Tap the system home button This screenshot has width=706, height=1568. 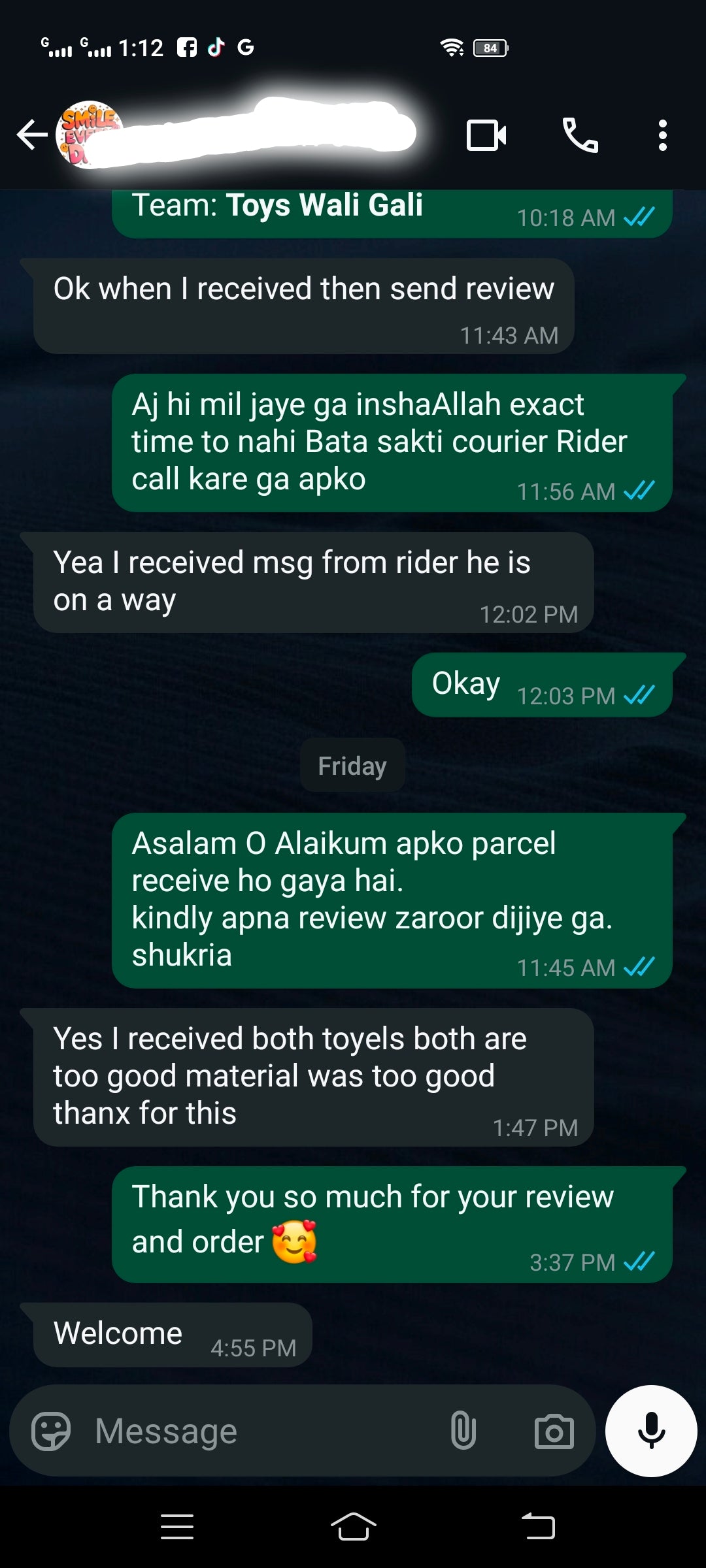coord(353,1527)
